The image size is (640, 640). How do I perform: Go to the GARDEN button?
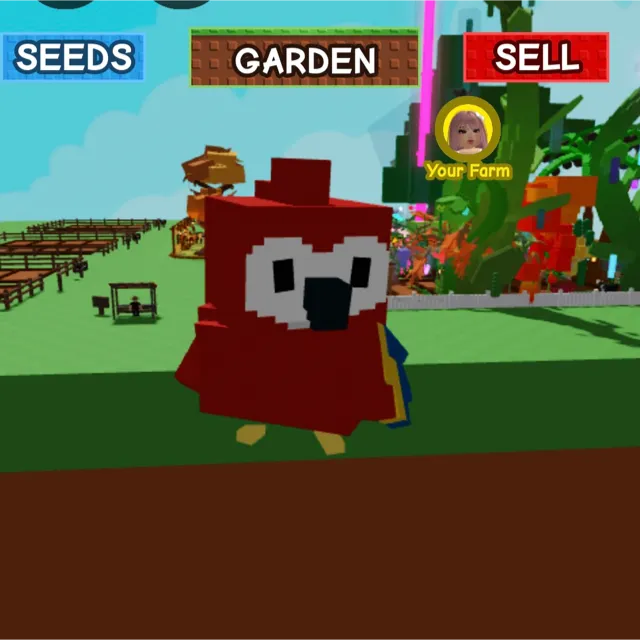304,58
